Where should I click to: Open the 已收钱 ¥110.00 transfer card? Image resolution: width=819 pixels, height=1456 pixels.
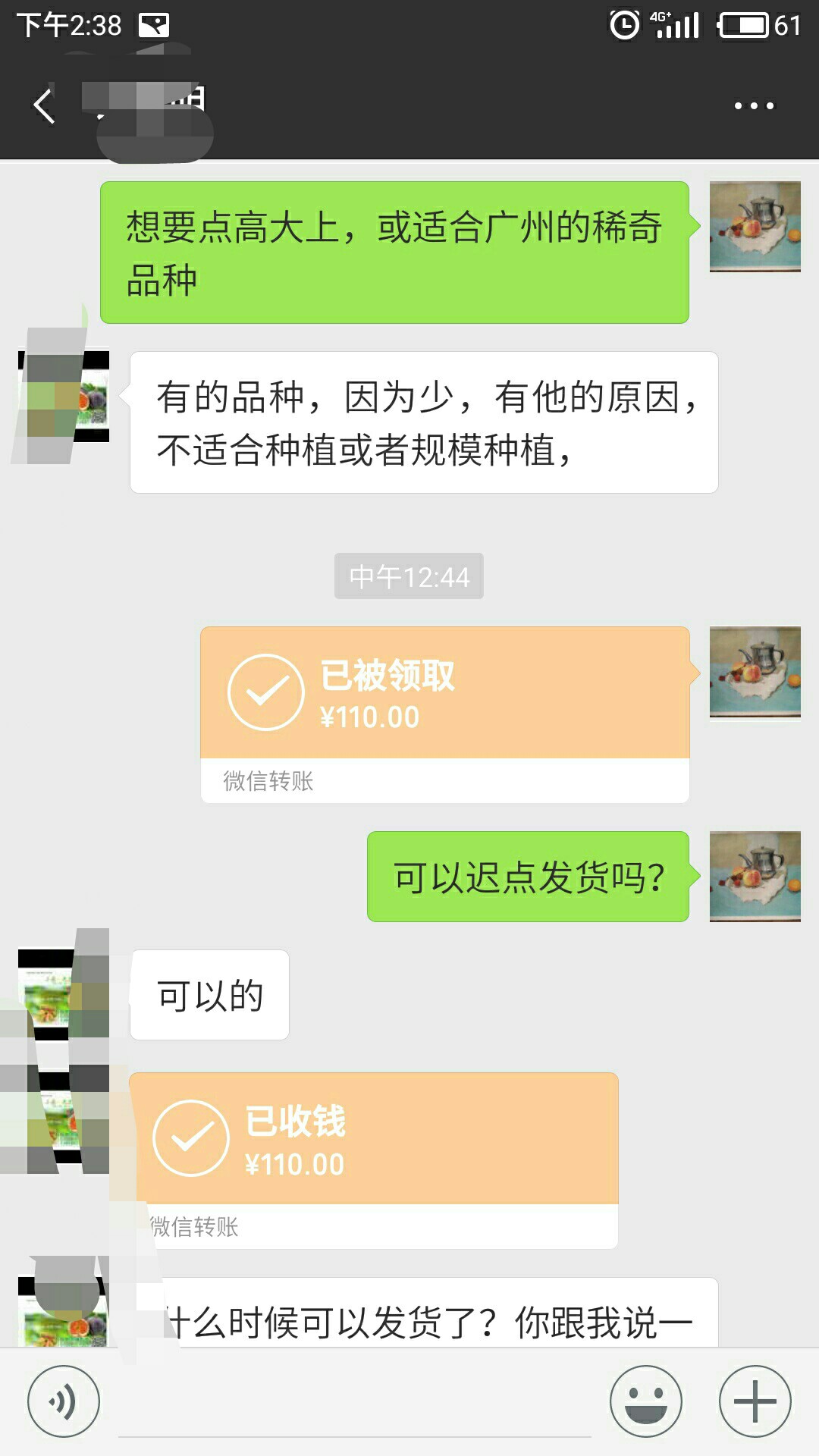click(x=374, y=1160)
